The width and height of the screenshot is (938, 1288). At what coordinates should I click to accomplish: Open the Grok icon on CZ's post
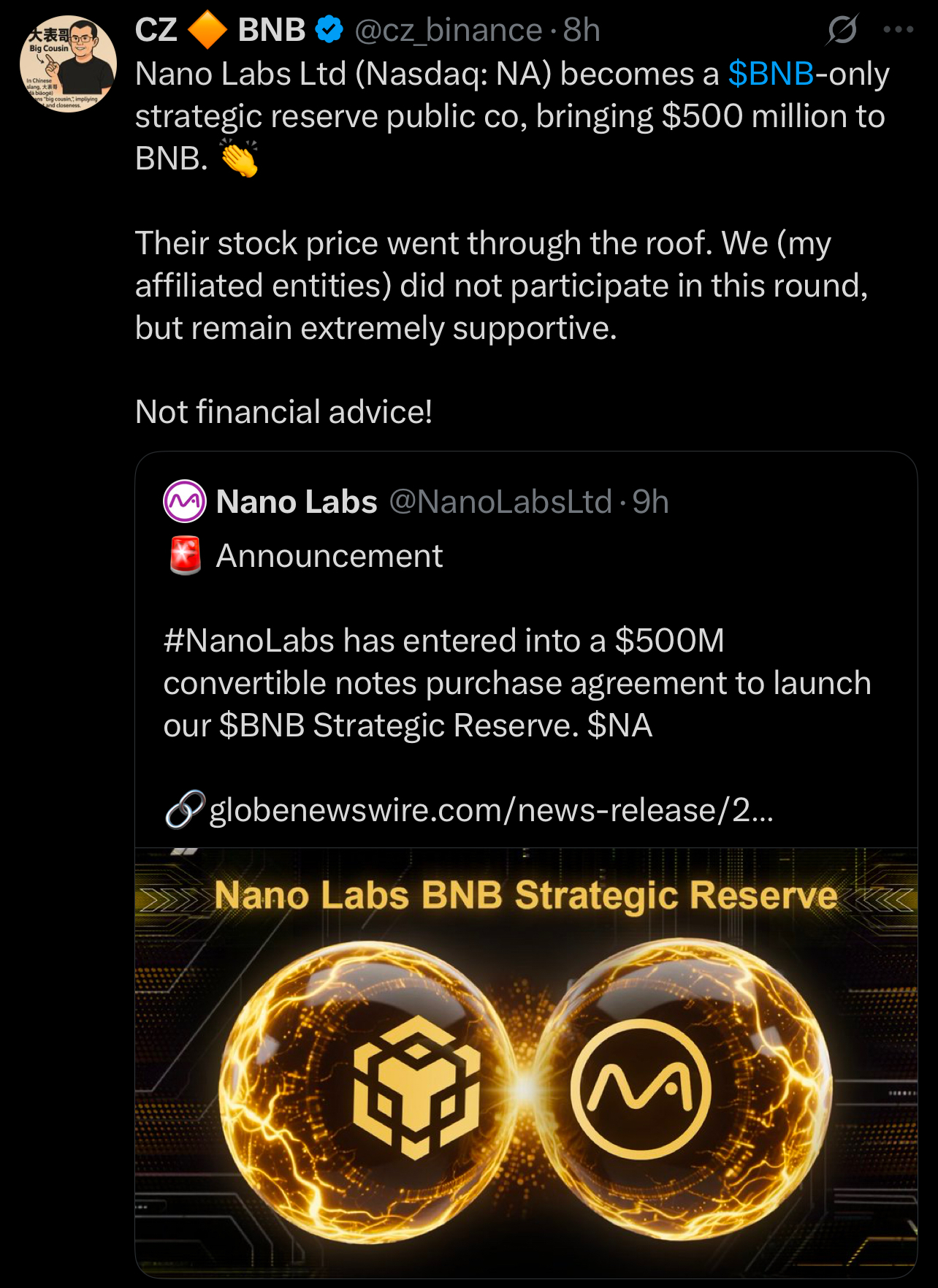pyautogui.click(x=842, y=30)
